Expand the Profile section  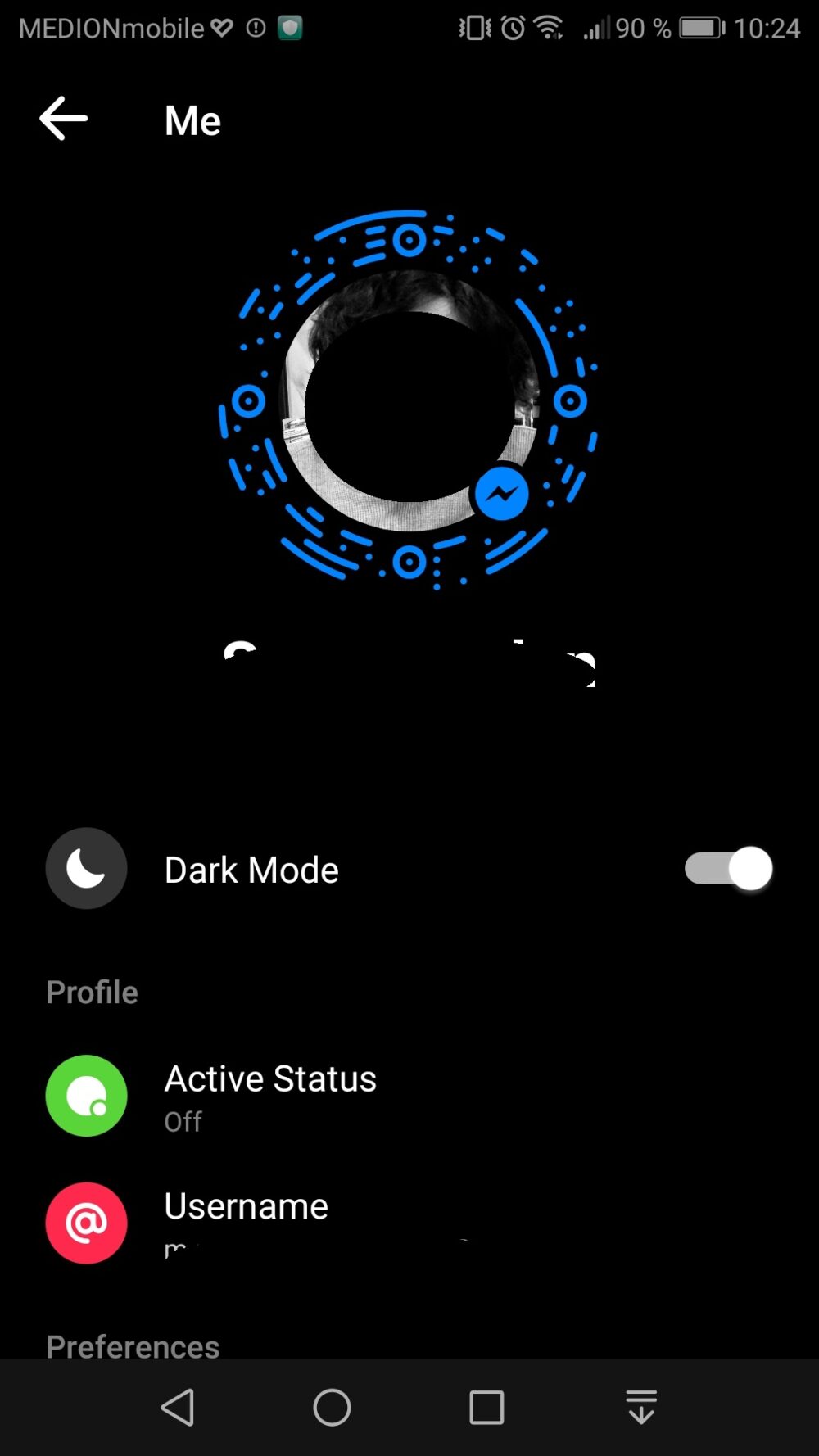[x=92, y=992]
